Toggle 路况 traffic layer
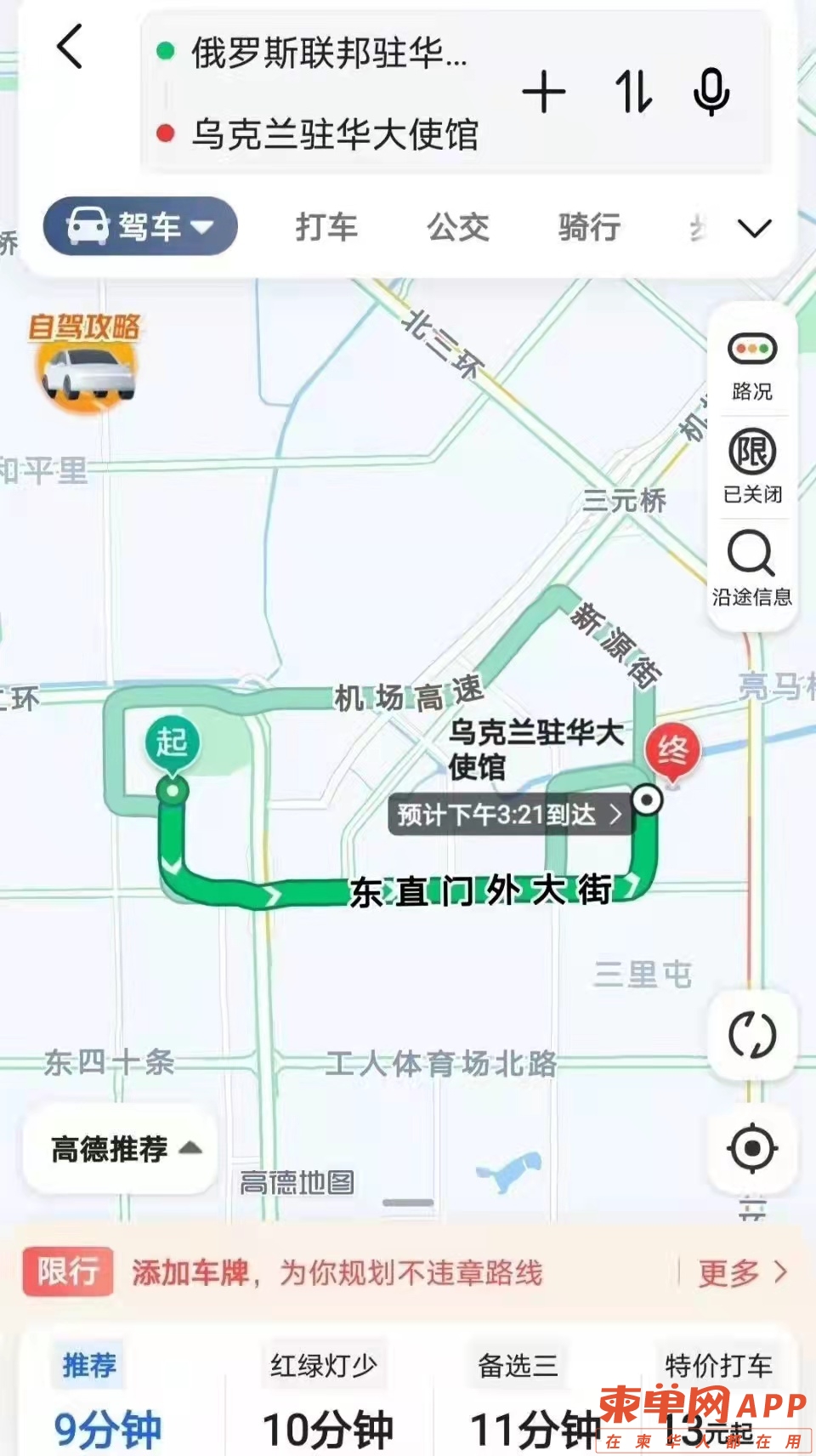Image resolution: width=816 pixels, height=1456 pixels. [x=752, y=366]
